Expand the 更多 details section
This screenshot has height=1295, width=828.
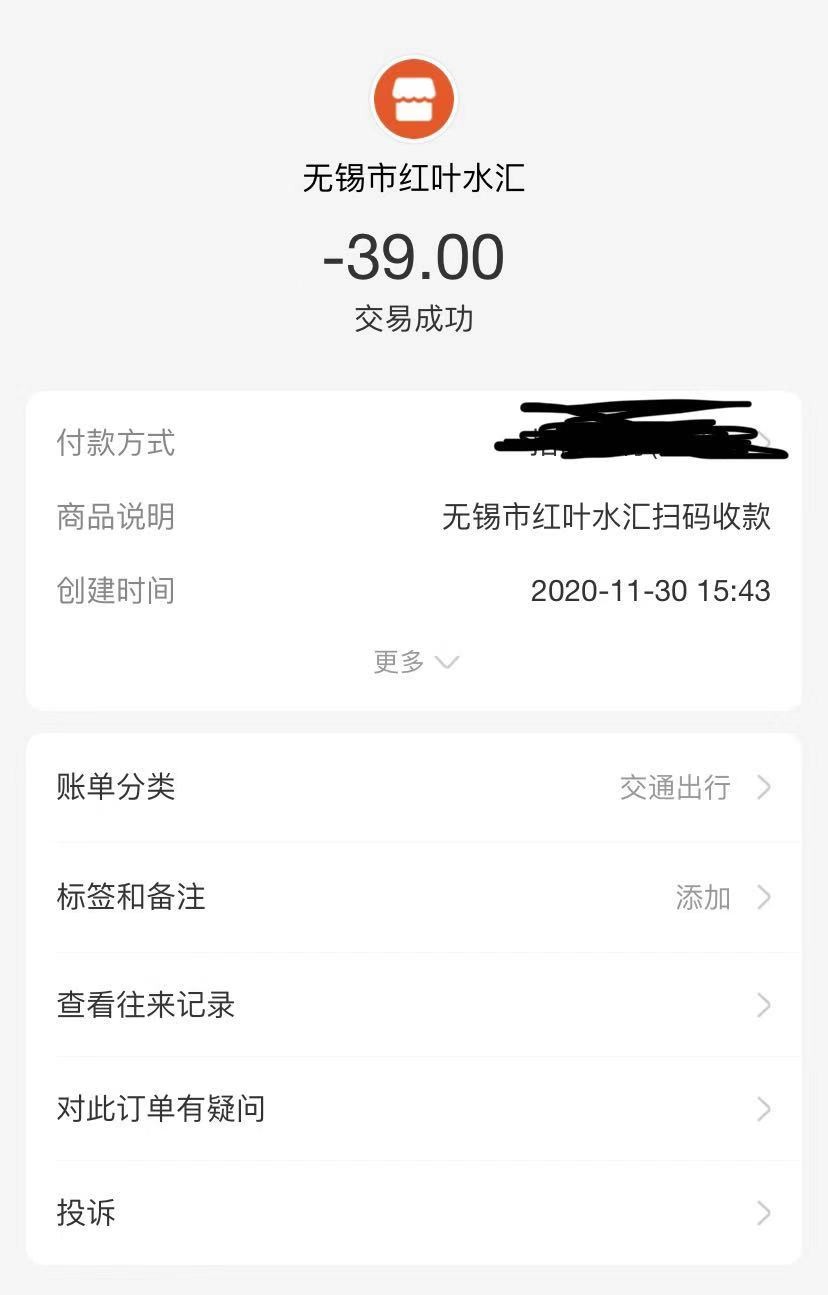[415, 662]
